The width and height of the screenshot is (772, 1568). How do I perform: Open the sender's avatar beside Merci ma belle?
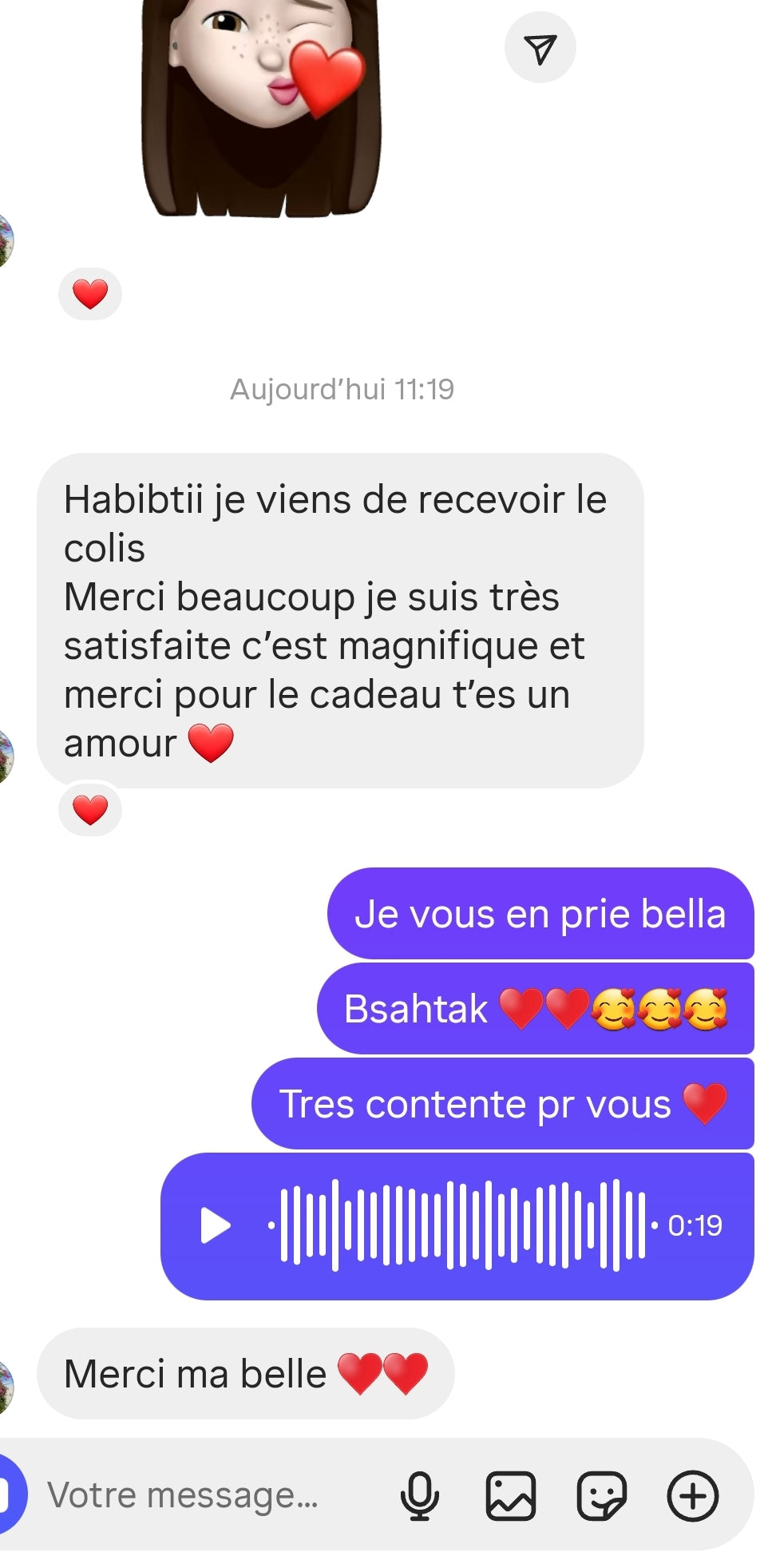5,1388
